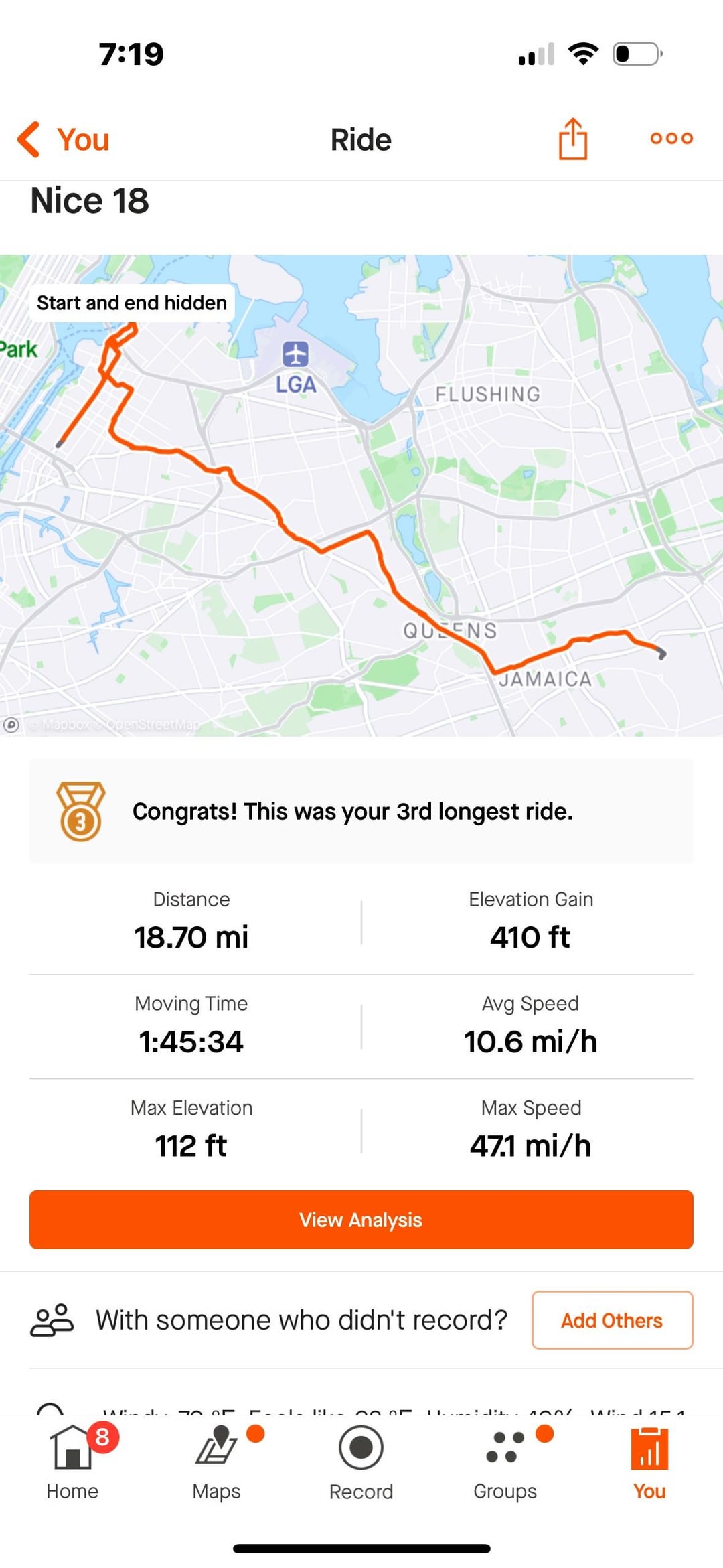Switch to the Maps tab
The image size is (723, 1568).
coord(217,1463)
